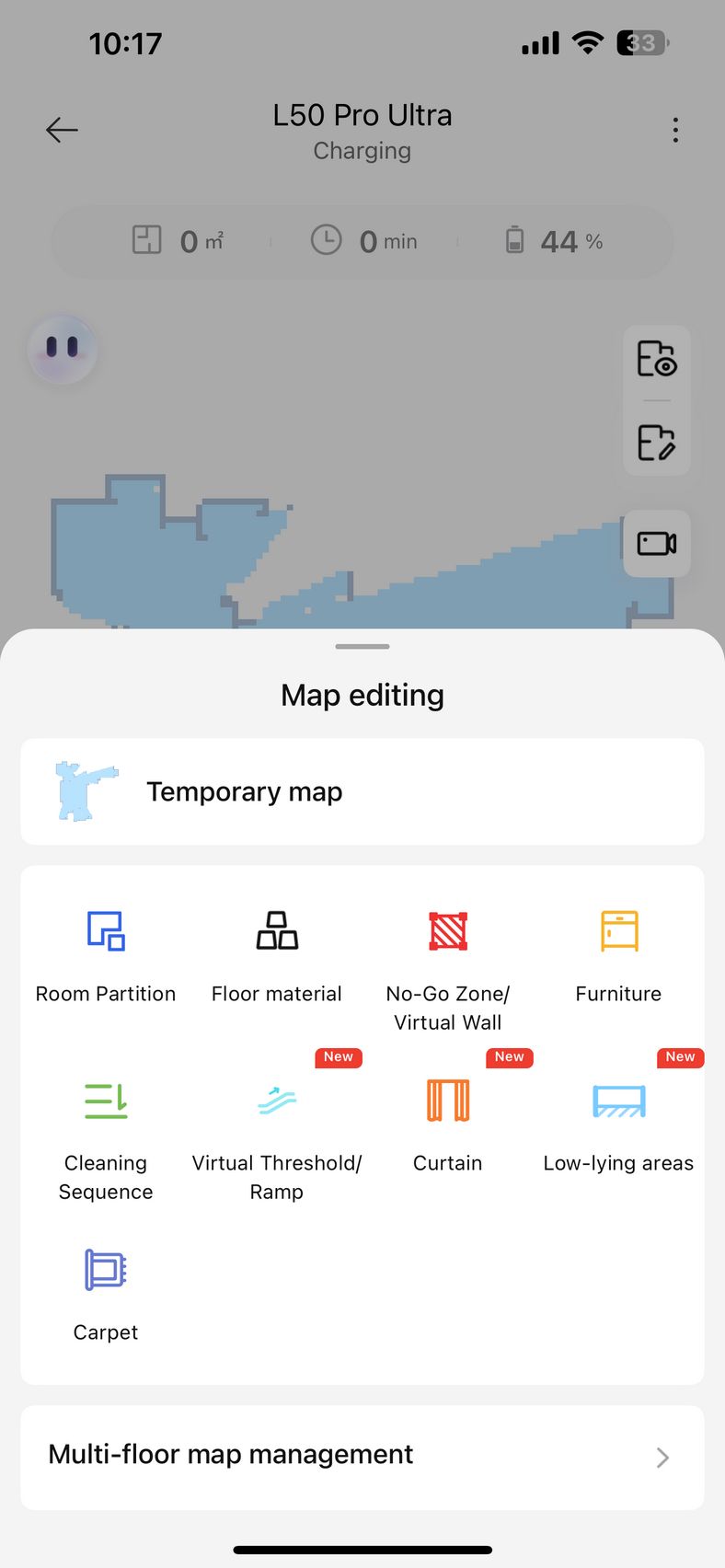Image resolution: width=725 pixels, height=1568 pixels.
Task: Select the Temporary map row
Action: pos(362,791)
